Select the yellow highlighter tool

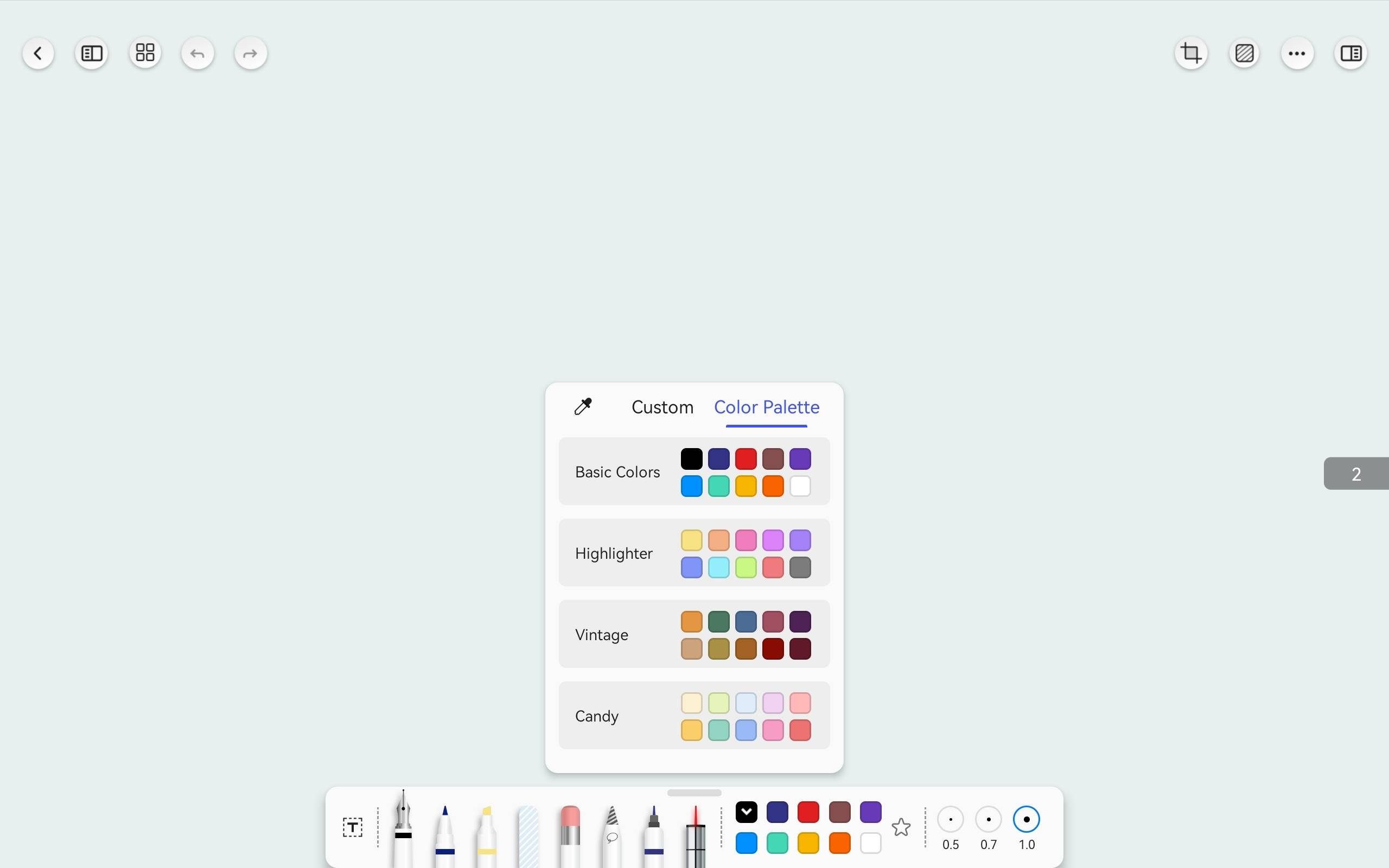pyautogui.click(x=487, y=832)
